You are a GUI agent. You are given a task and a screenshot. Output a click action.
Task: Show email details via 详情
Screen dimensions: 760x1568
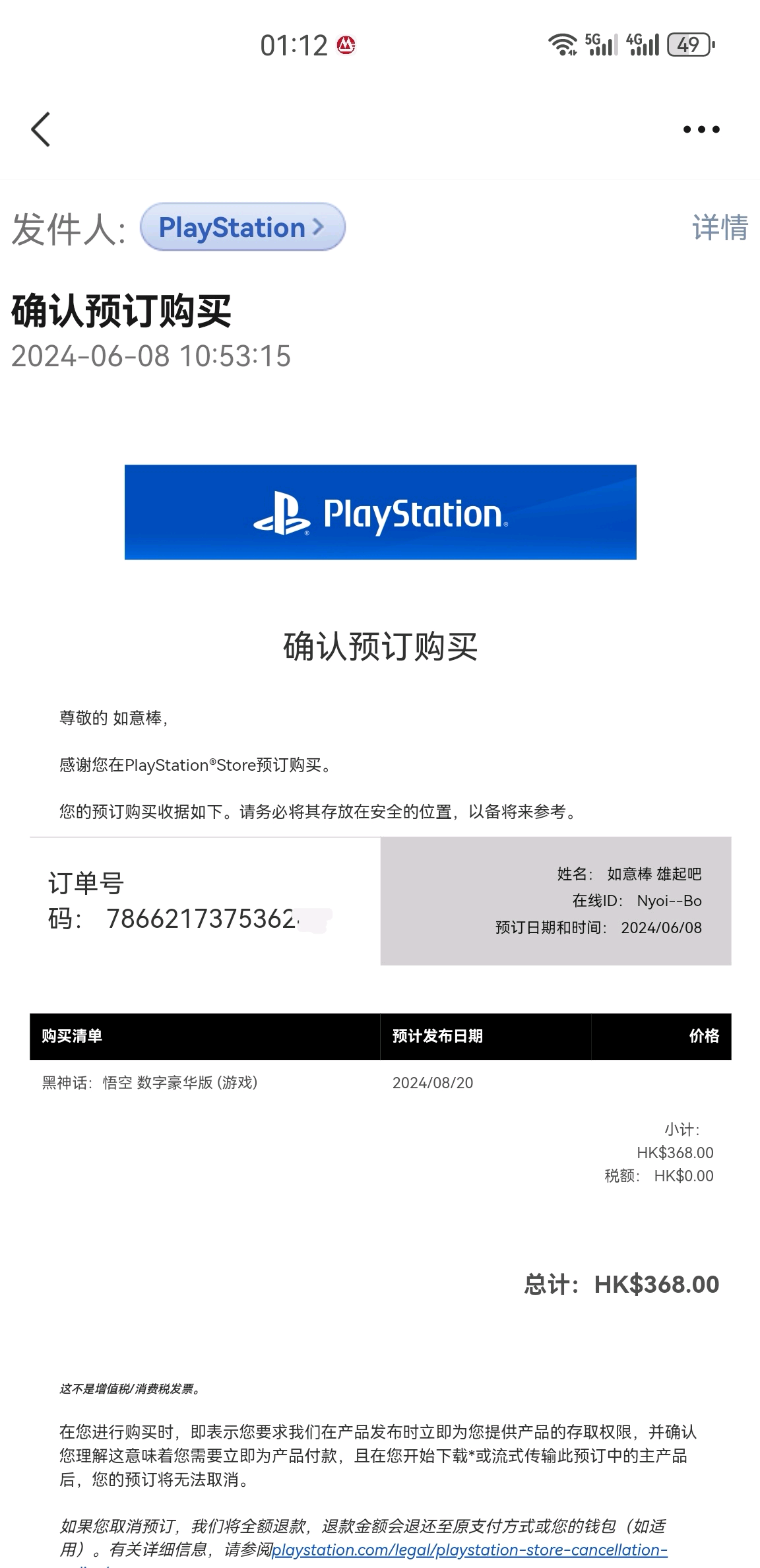pyautogui.click(x=720, y=228)
